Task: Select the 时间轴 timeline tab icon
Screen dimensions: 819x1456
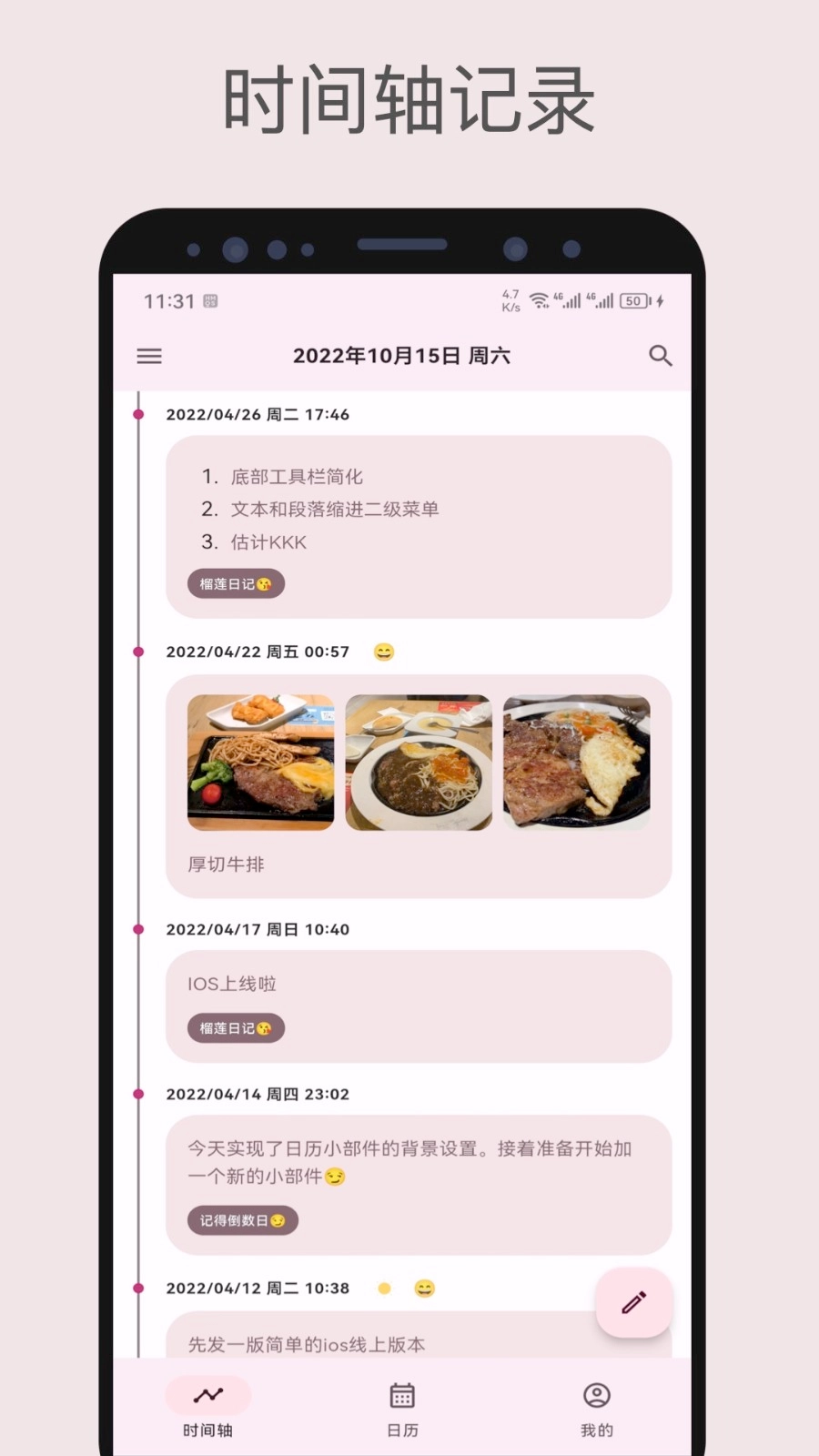Action: pyautogui.click(x=207, y=1394)
